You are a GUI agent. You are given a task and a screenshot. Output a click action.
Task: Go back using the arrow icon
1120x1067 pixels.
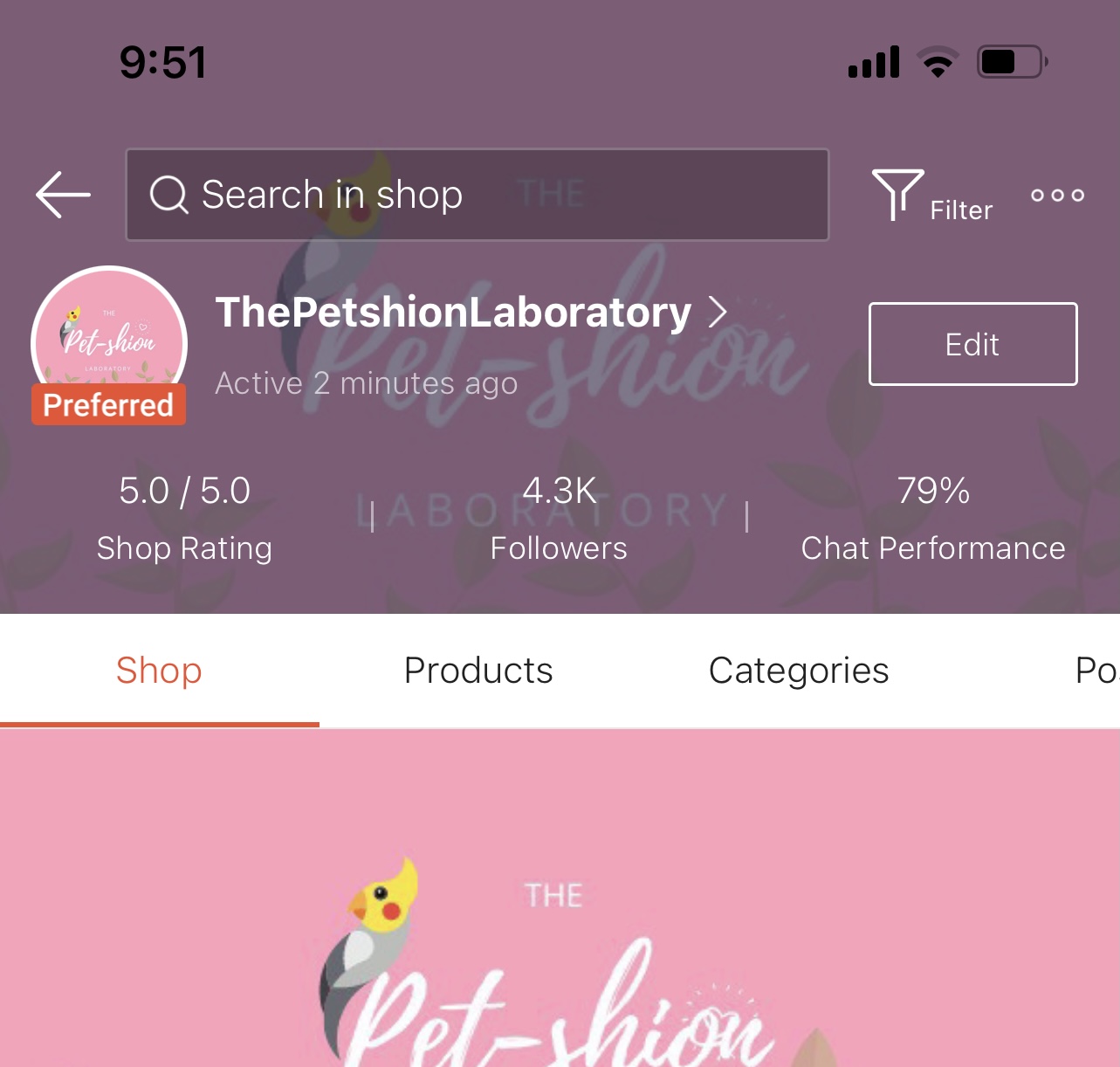(x=63, y=194)
